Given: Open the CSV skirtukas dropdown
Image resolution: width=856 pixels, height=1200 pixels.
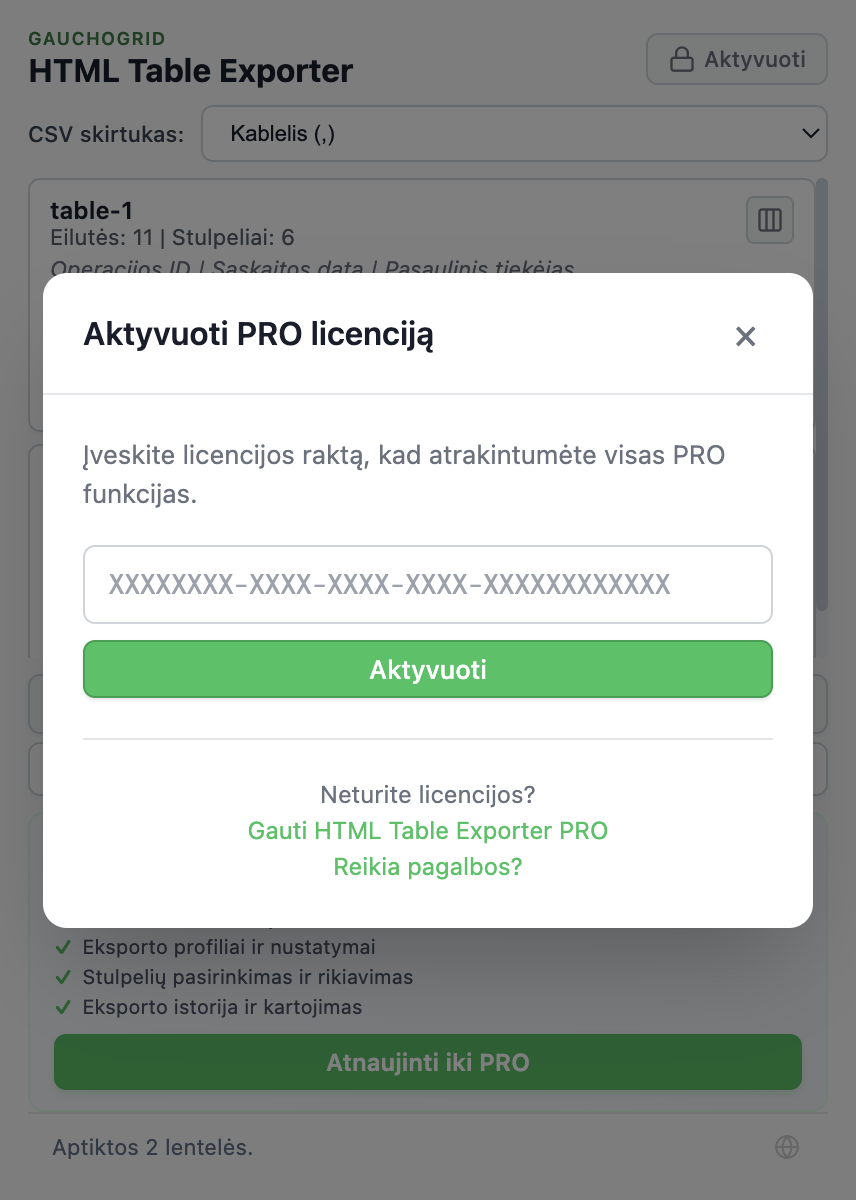Looking at the screenshot, I should [514, 133].
